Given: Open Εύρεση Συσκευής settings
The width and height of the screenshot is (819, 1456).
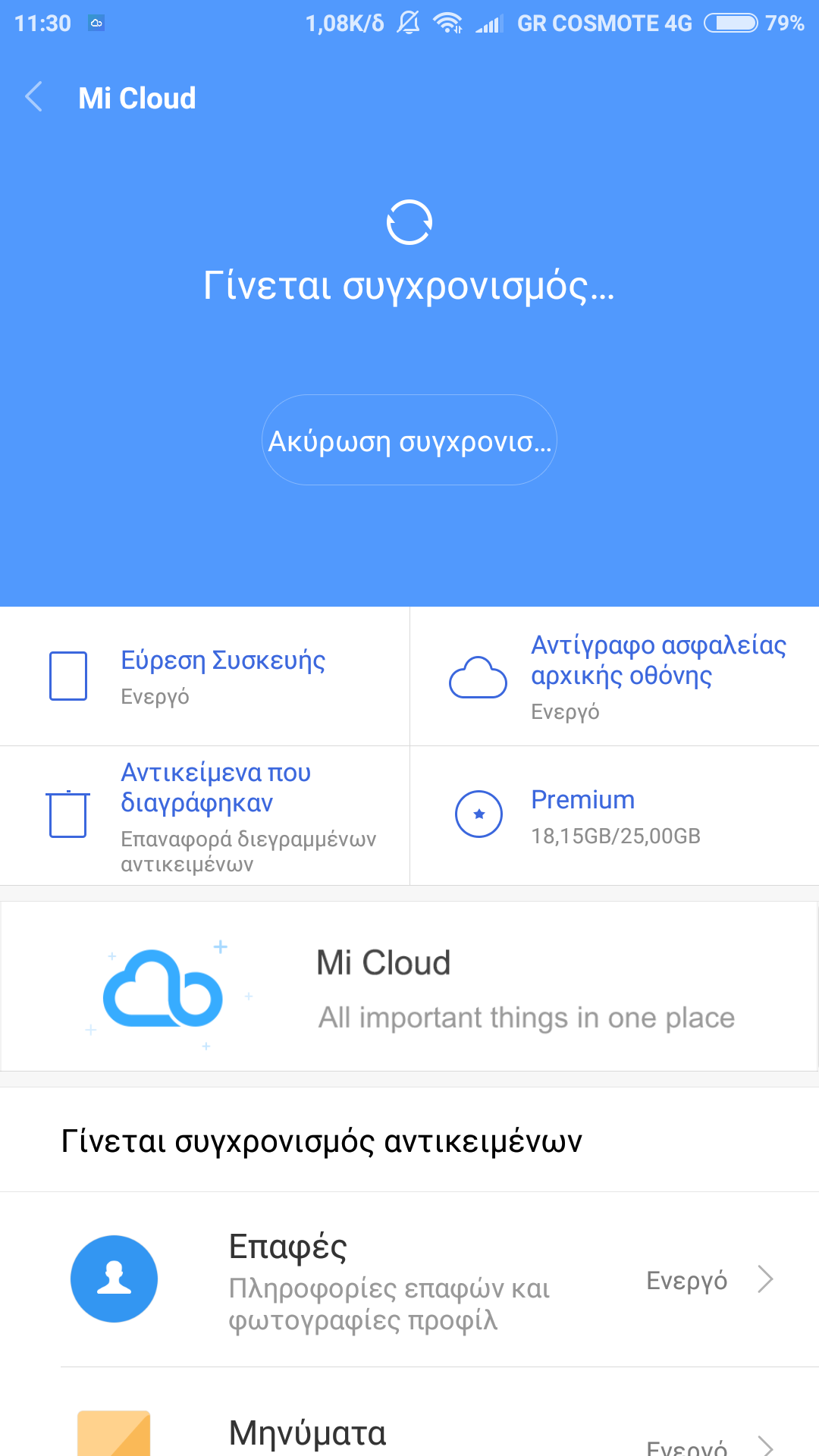Looking at the screenshot, I should tap(205, 676).
